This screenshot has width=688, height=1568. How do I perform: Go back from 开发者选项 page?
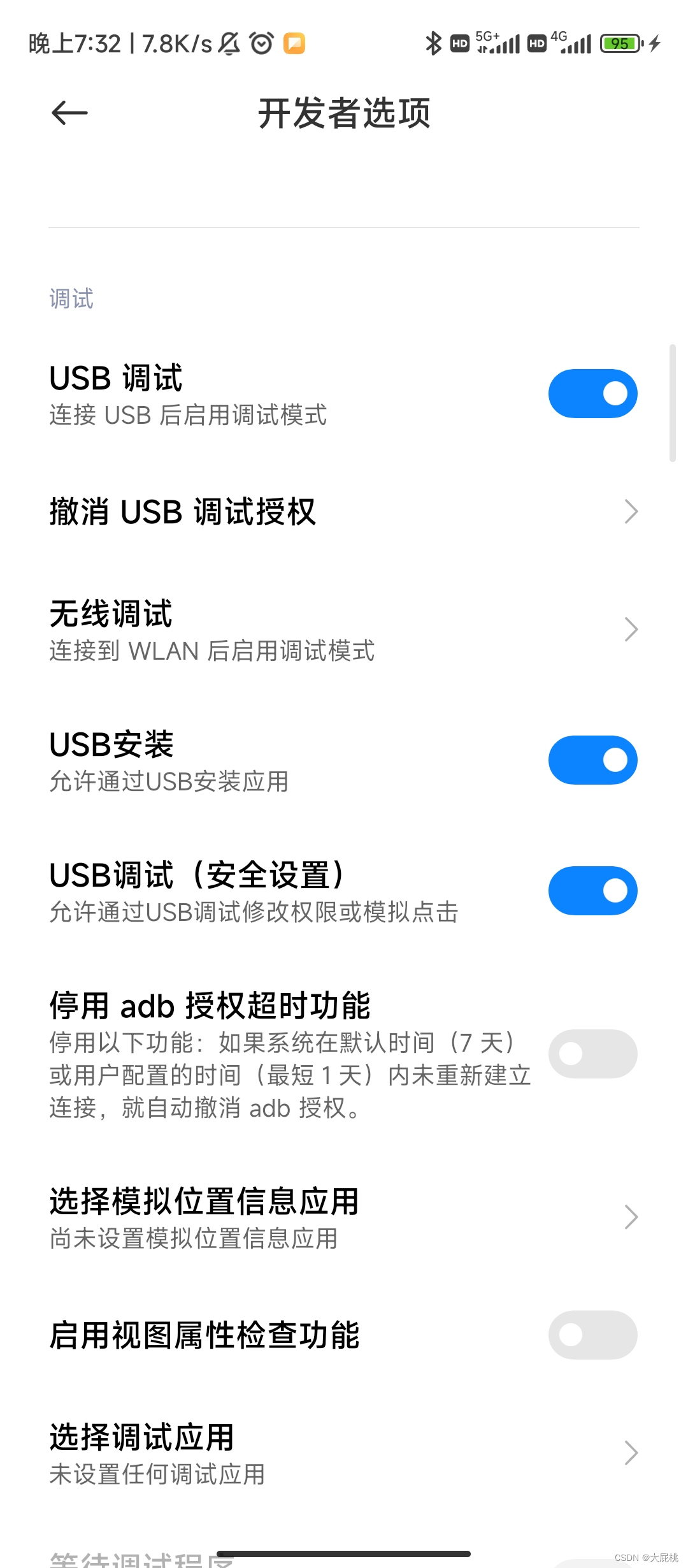pos(69,113)
